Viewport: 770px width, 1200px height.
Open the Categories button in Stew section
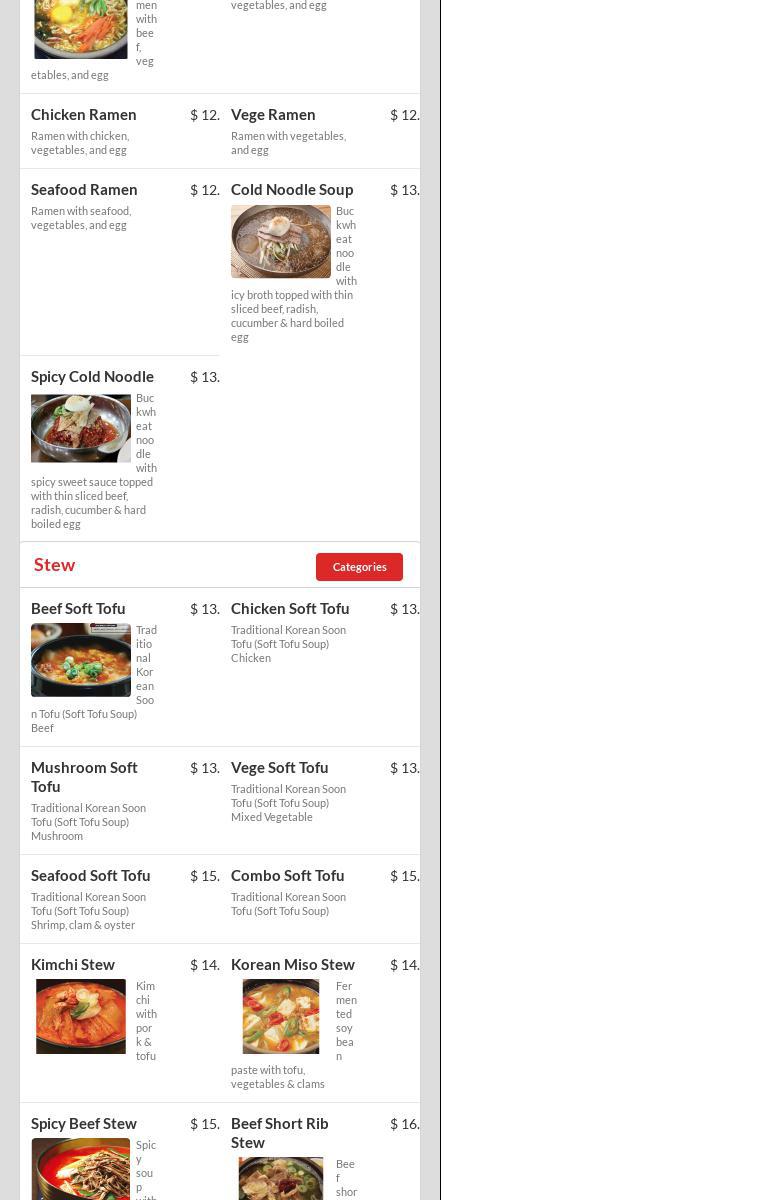click(x=359, y=567)
